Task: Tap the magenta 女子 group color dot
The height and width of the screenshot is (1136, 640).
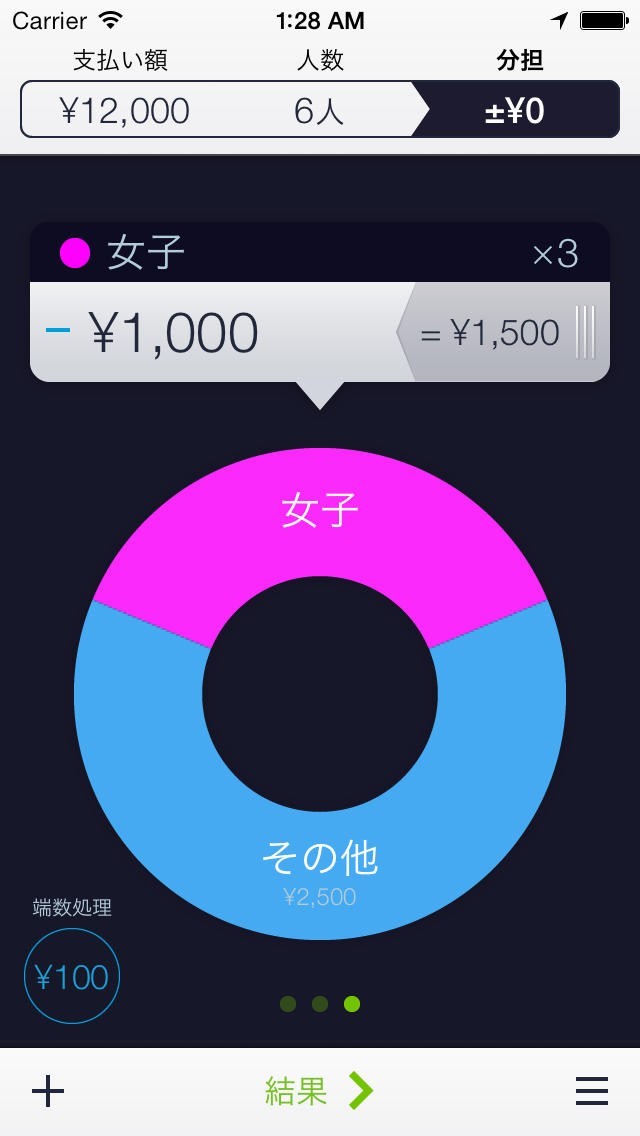Action: (x=75, y=254)
